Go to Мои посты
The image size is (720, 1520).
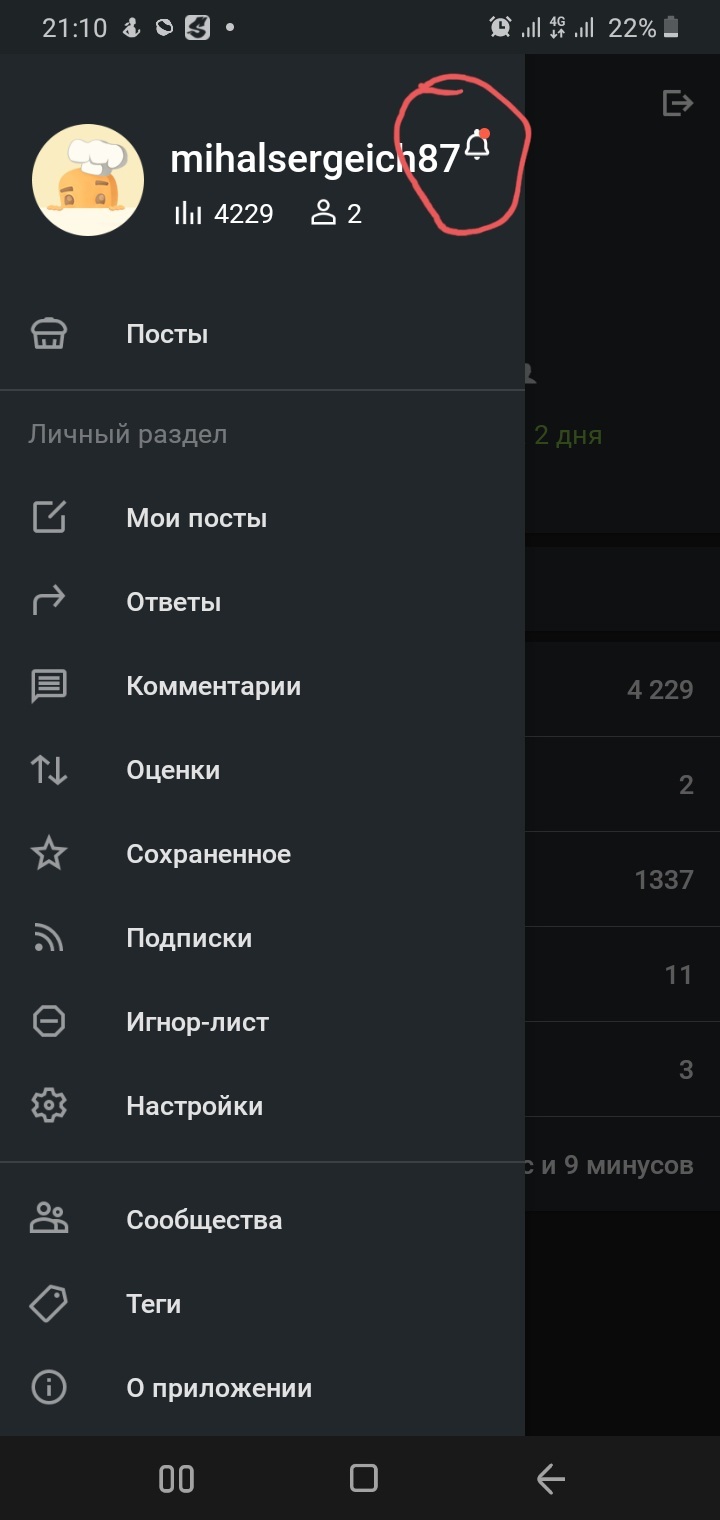click(196, 518)
